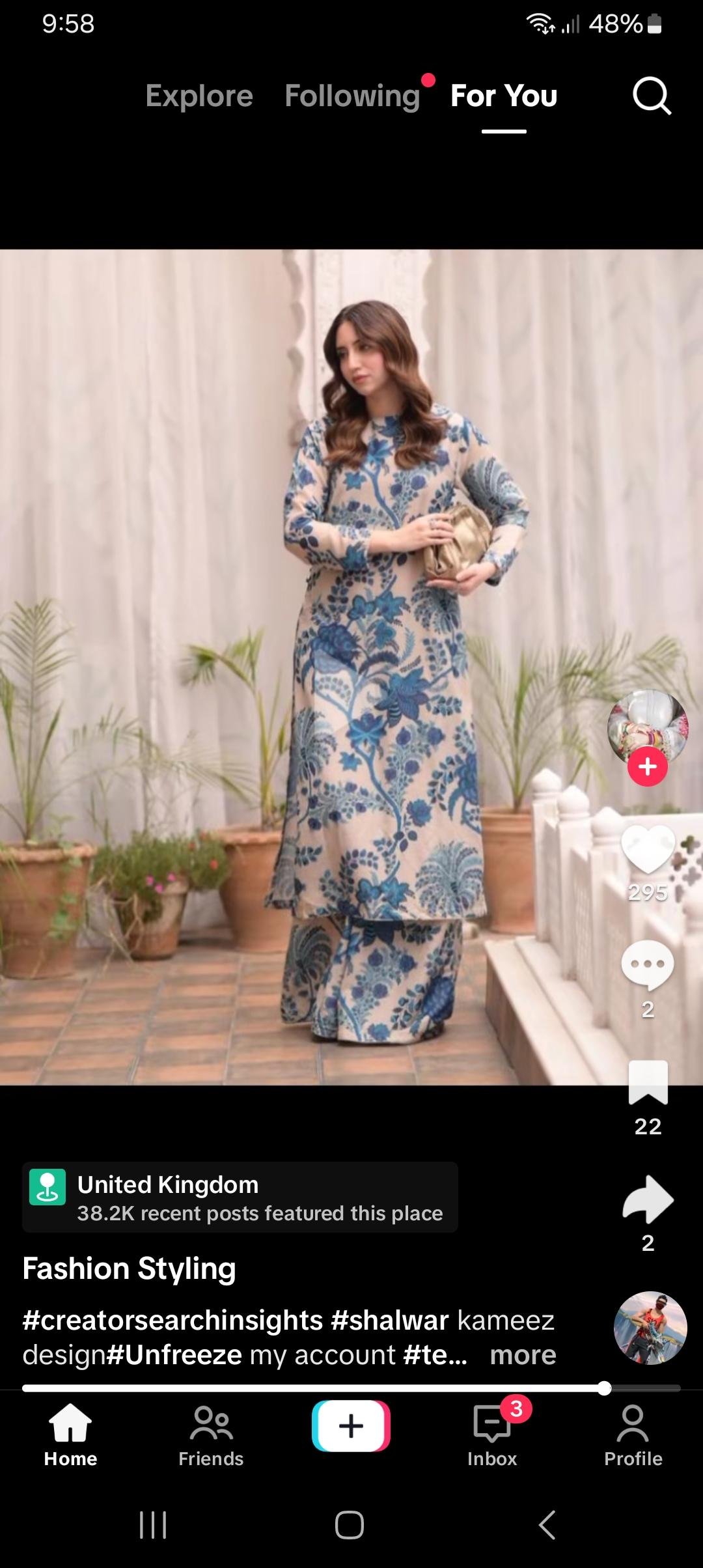Share this video via arrow icon
703x1568 pixels.
click(648, 1199)
